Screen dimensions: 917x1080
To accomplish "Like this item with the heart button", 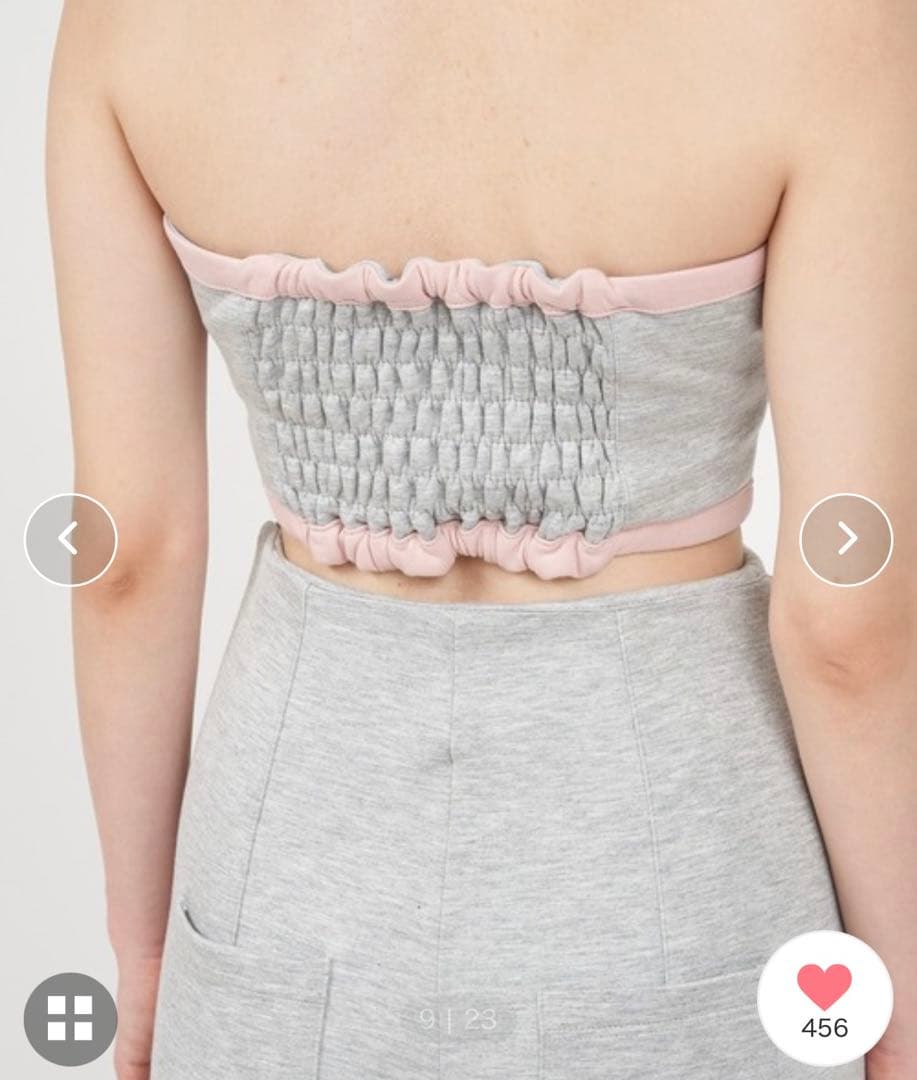I will coord(824,988).
